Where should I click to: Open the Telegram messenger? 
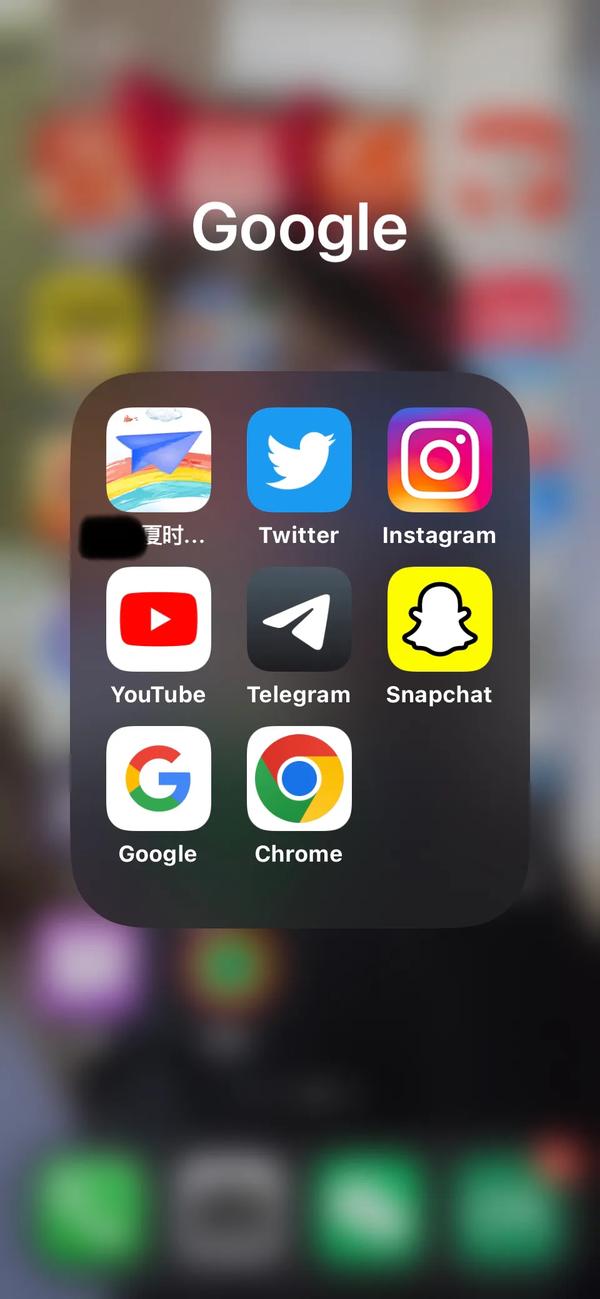[x=299, y=619]
